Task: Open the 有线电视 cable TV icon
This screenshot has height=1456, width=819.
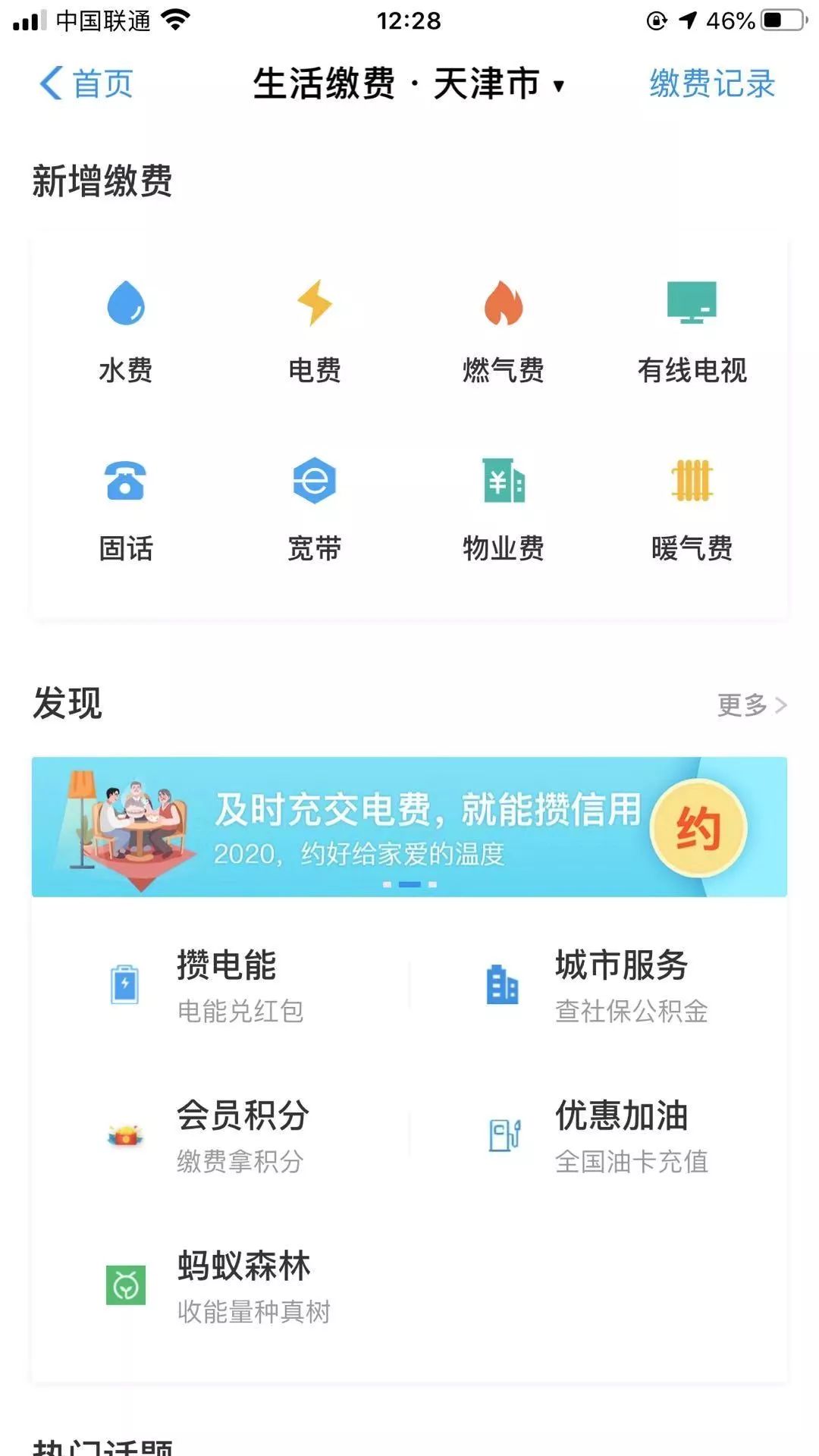Action: pos(692,303)
